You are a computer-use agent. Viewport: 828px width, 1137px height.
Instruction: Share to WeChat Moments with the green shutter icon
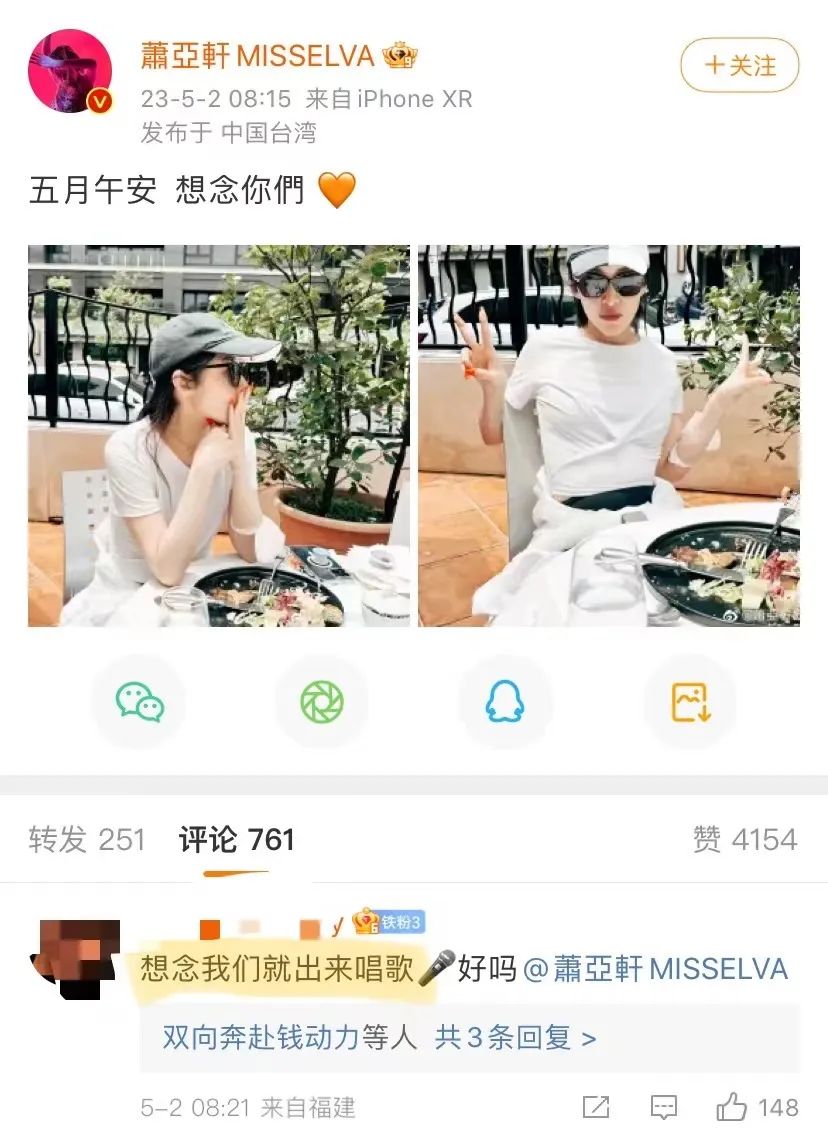point(322,702)
